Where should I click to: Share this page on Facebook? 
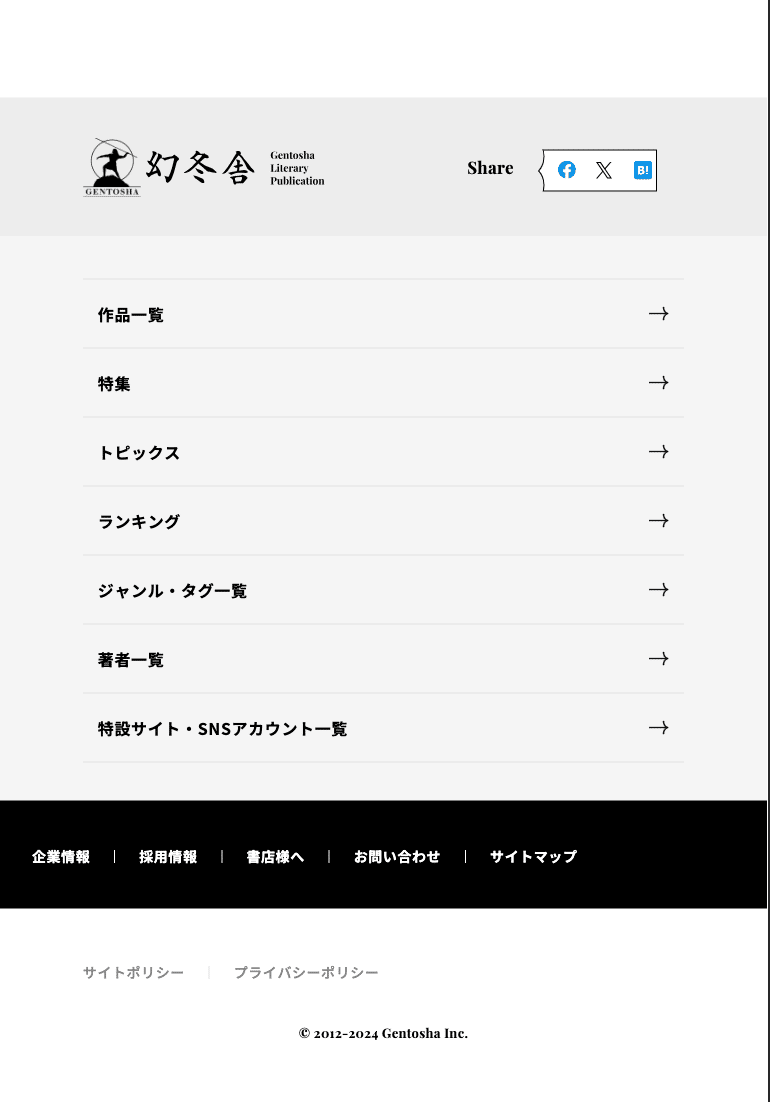567,170
